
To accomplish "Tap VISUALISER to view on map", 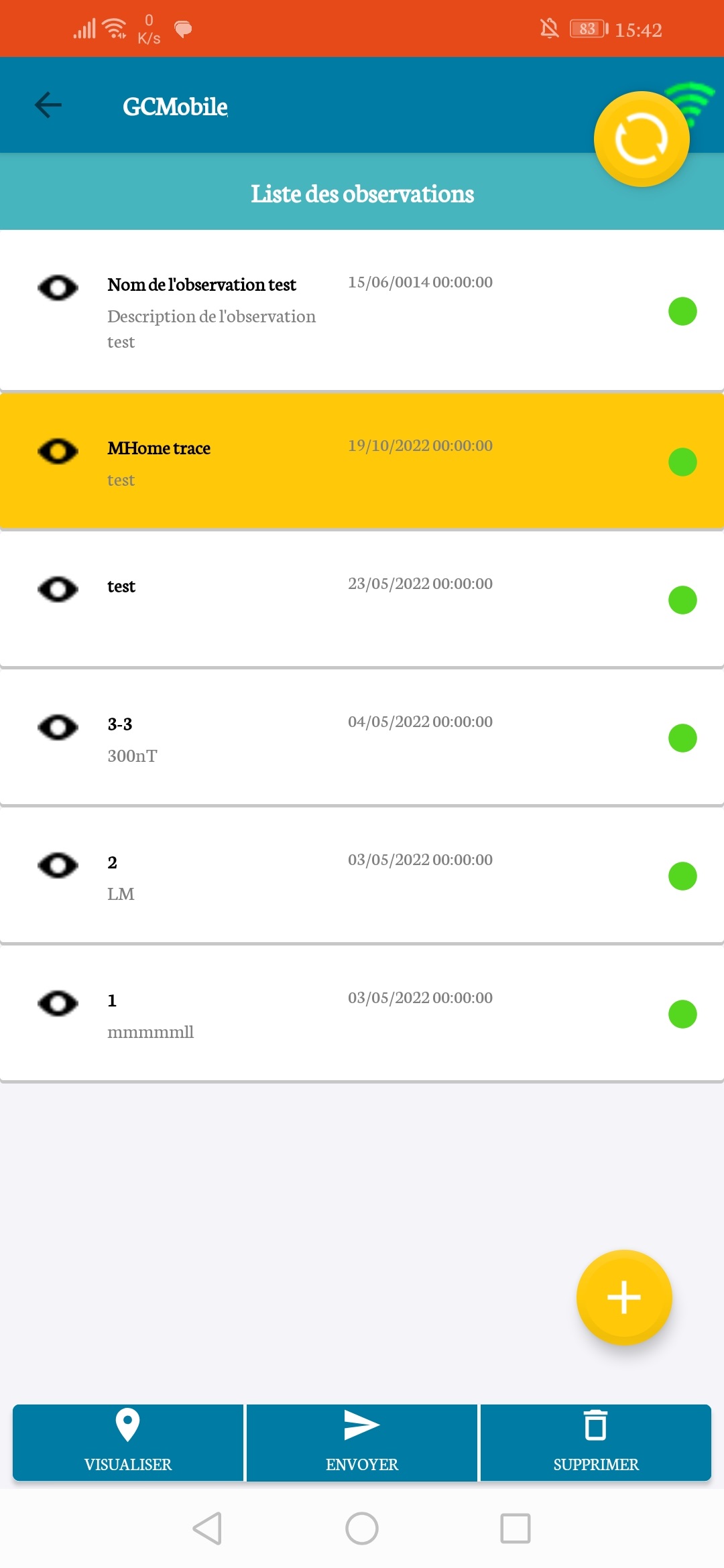I will click(x=128, y=1443).
